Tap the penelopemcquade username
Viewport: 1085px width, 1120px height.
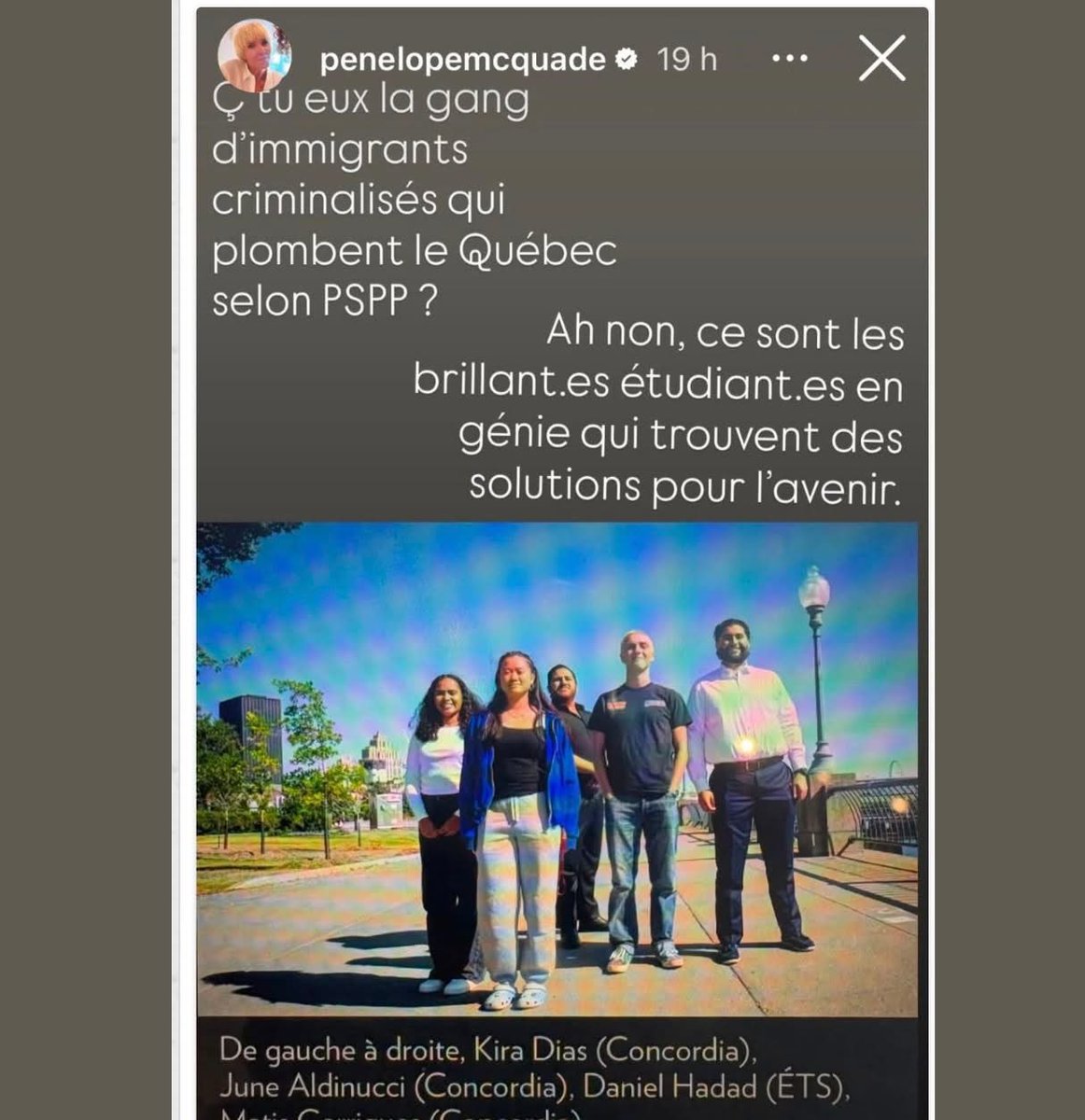461,60
